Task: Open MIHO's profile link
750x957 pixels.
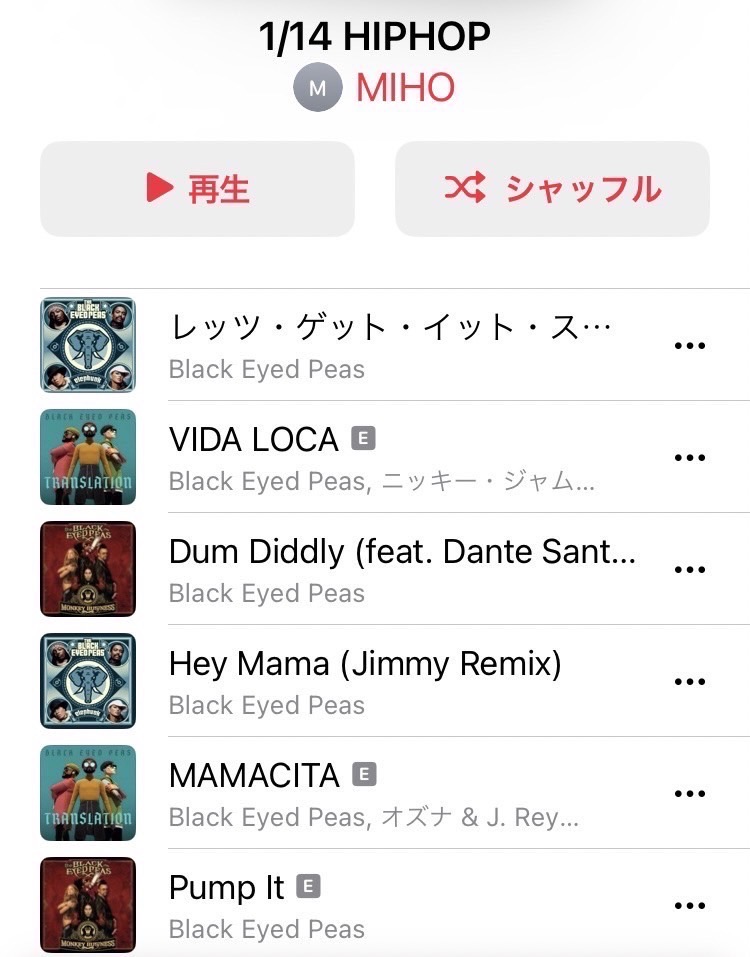Action: click(404, 88)
